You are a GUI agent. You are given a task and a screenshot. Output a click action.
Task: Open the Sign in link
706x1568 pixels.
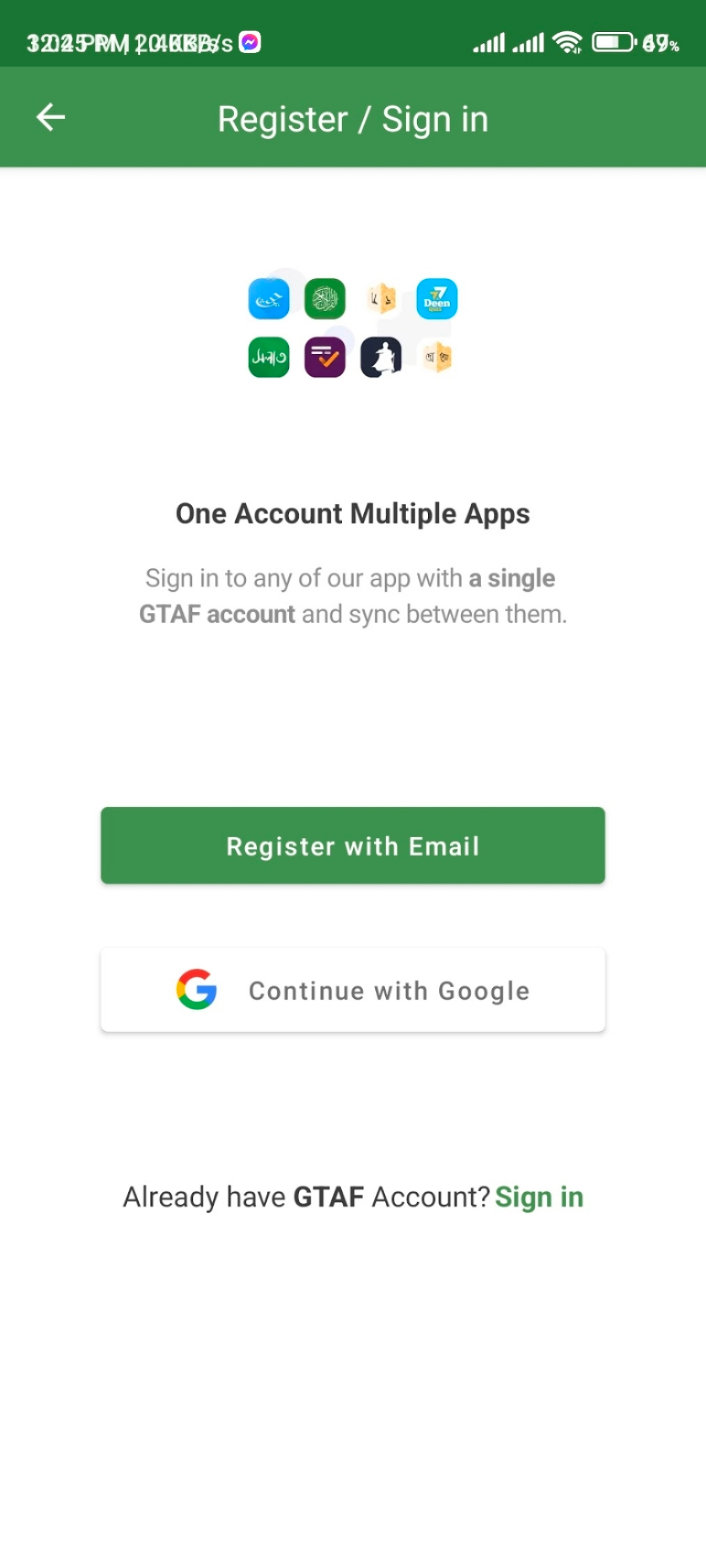pos(539,1198)
